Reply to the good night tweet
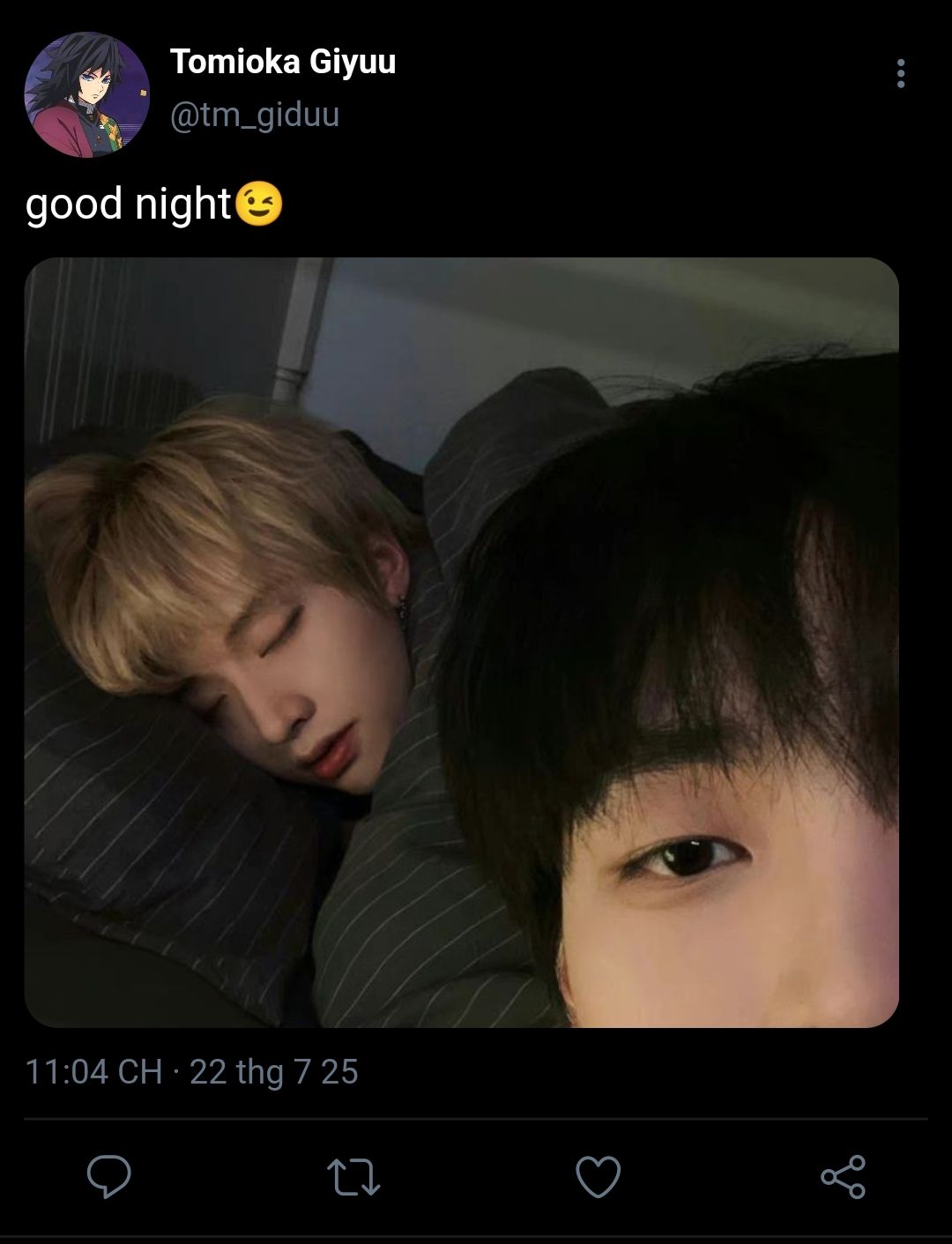Viewport: 952px width, 1244px height. coord(109,1176)
